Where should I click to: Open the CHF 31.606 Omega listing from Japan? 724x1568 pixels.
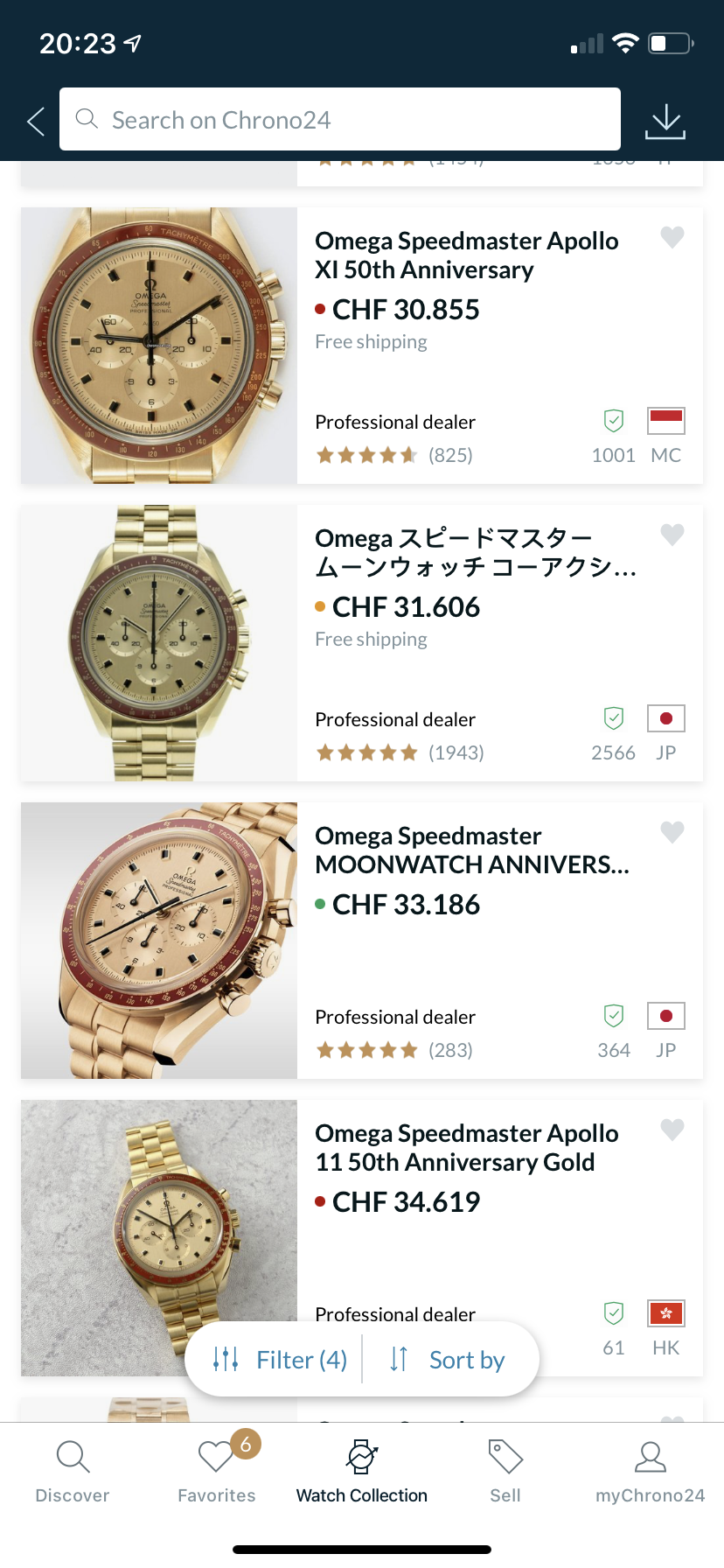coord(475,552)
